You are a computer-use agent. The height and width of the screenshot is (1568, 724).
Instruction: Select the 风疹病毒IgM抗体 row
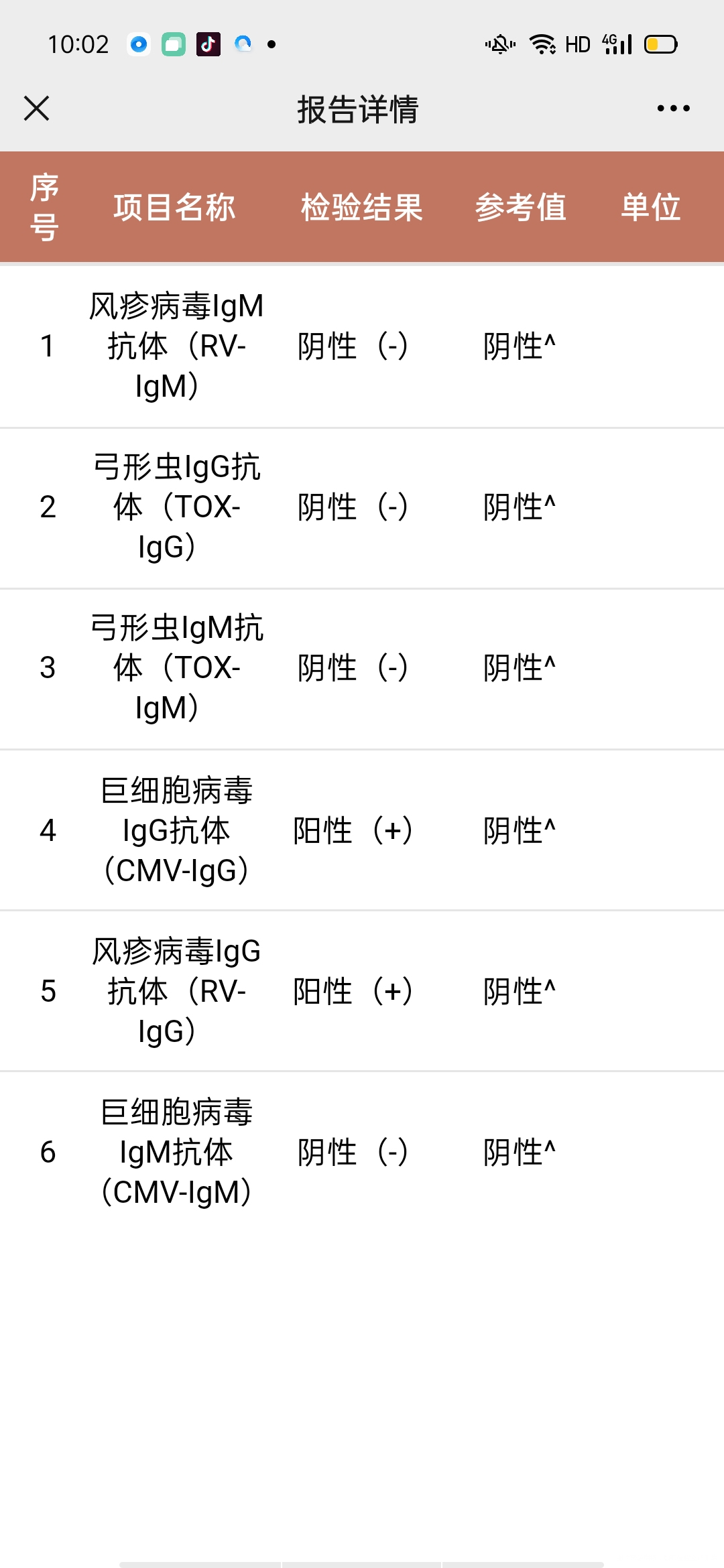tap(362, 346)
